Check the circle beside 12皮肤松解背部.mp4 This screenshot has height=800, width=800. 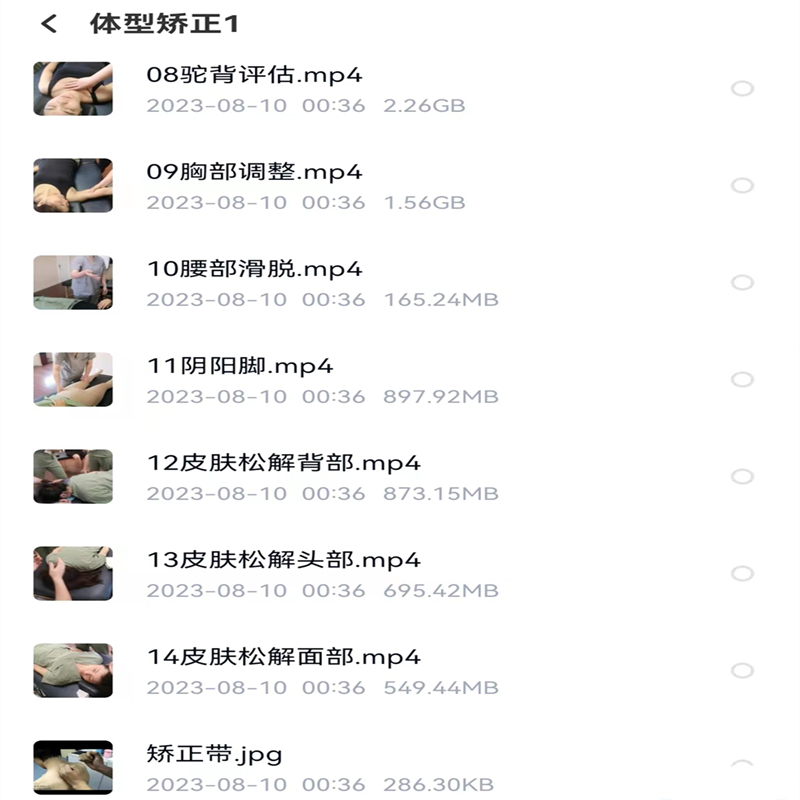point(742,477)
